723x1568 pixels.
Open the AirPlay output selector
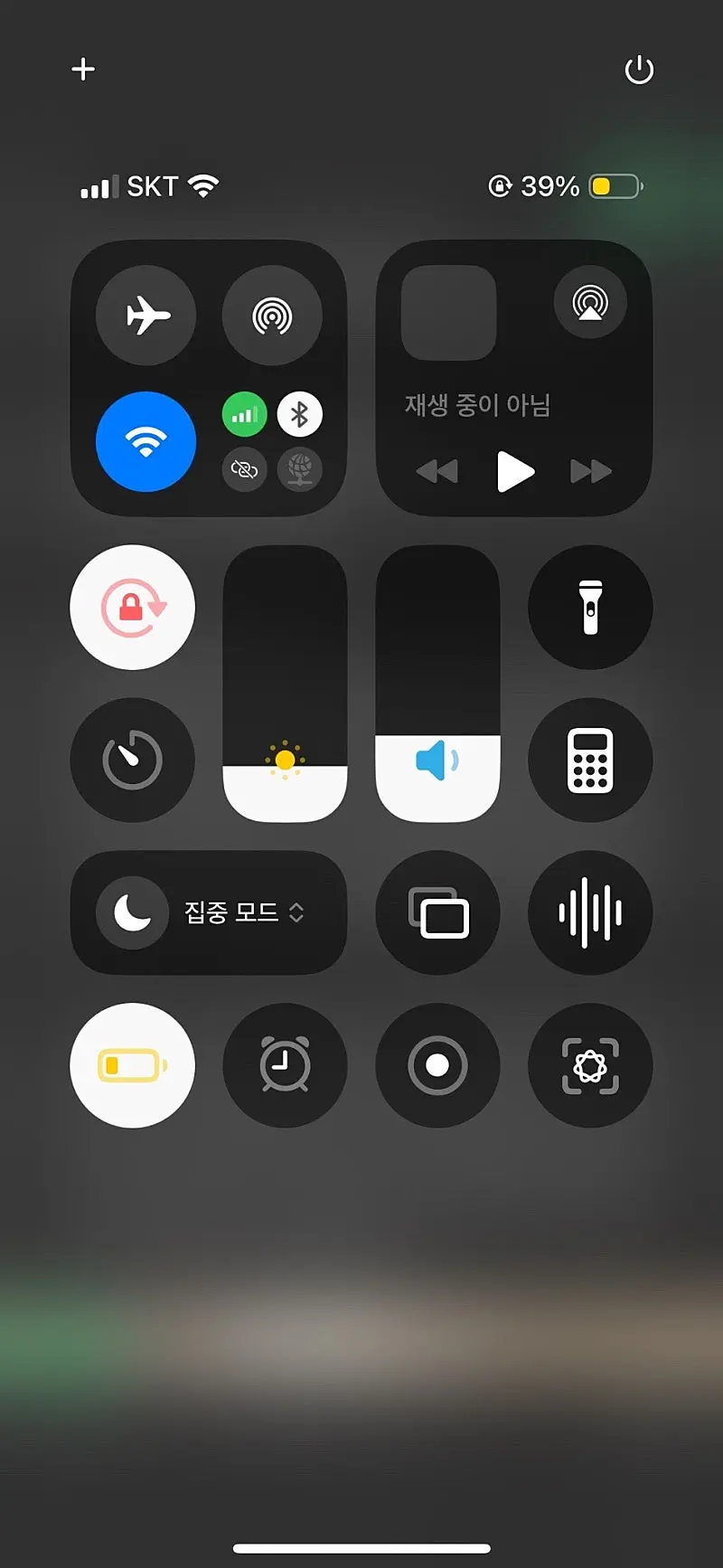click(x=590, y=302)
